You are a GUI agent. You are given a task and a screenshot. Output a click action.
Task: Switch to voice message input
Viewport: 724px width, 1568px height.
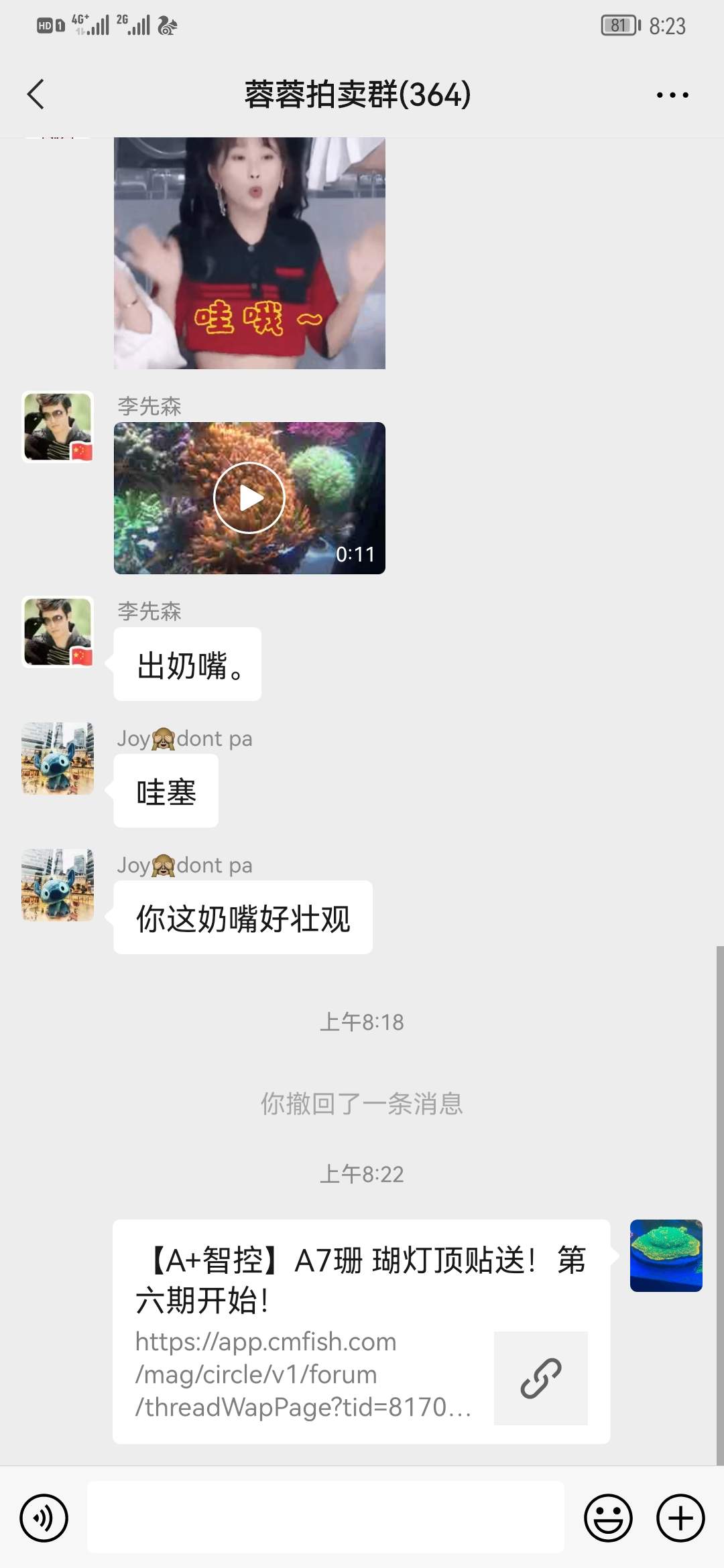(44, 1518)
